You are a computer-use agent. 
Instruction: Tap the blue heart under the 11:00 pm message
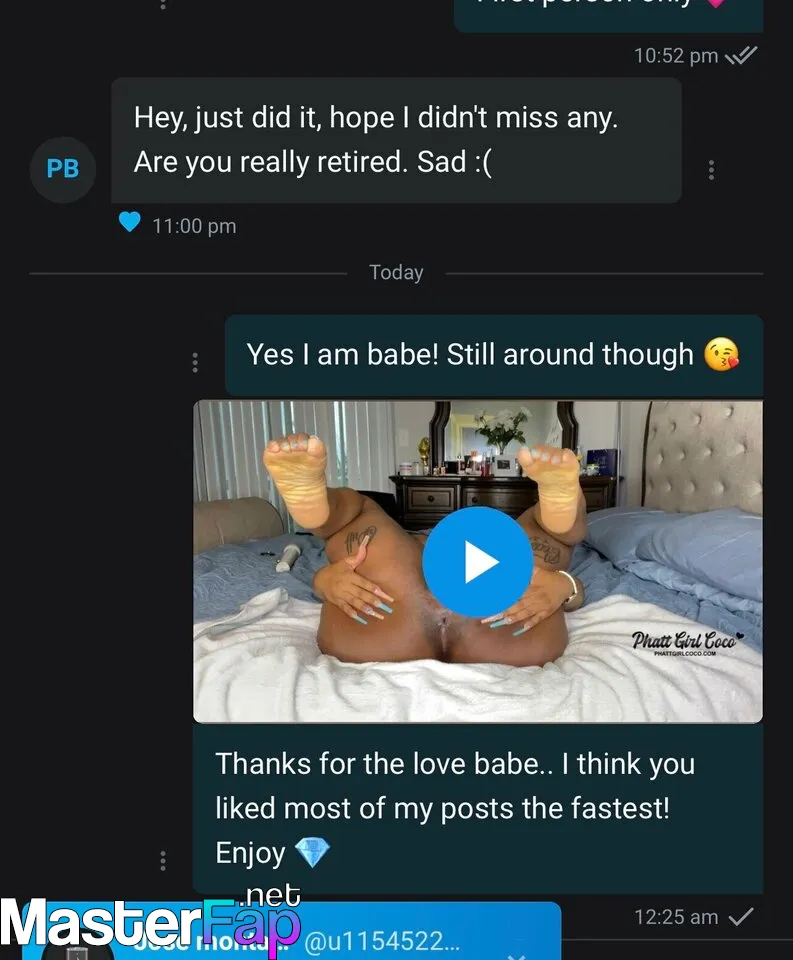(x=129, y=222)
